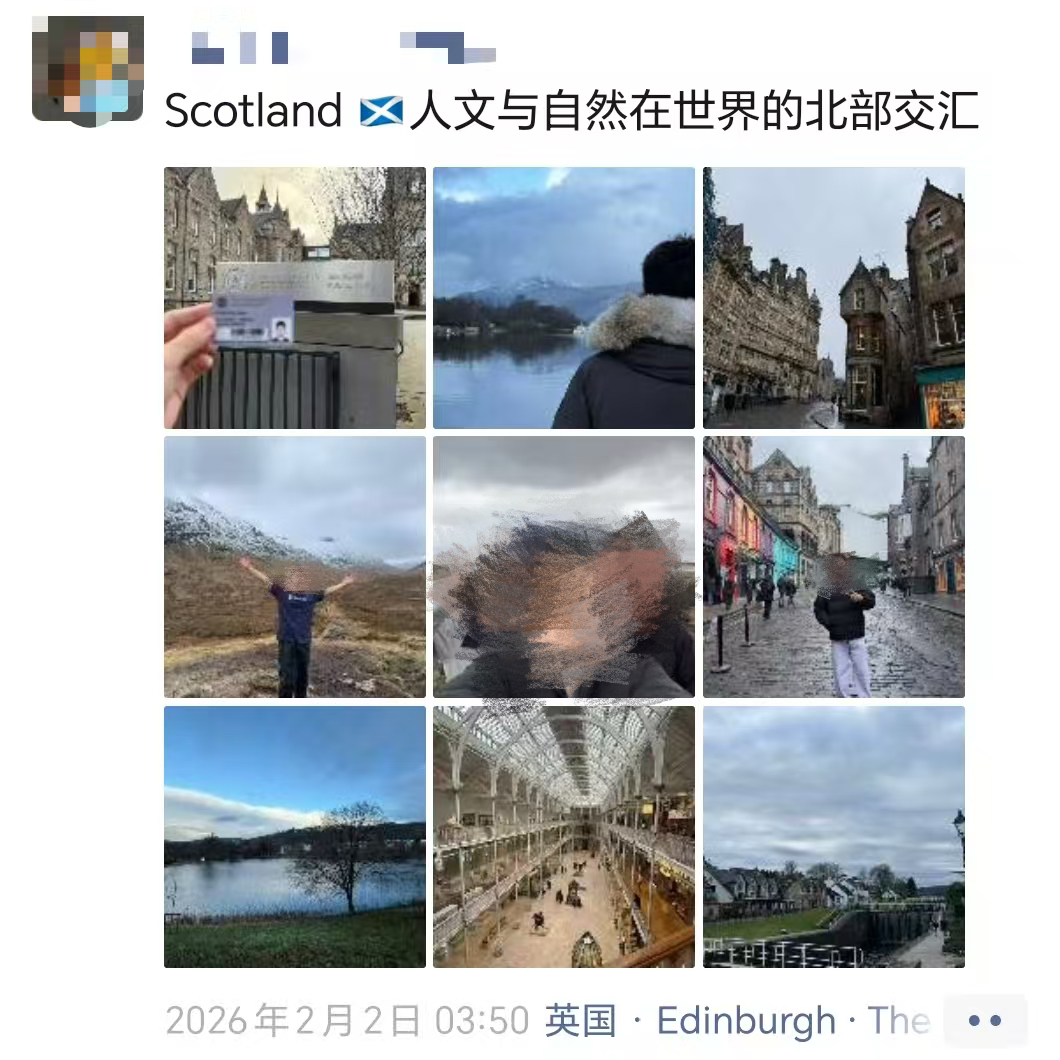View photo of person with arms raised

pos(295,567)
